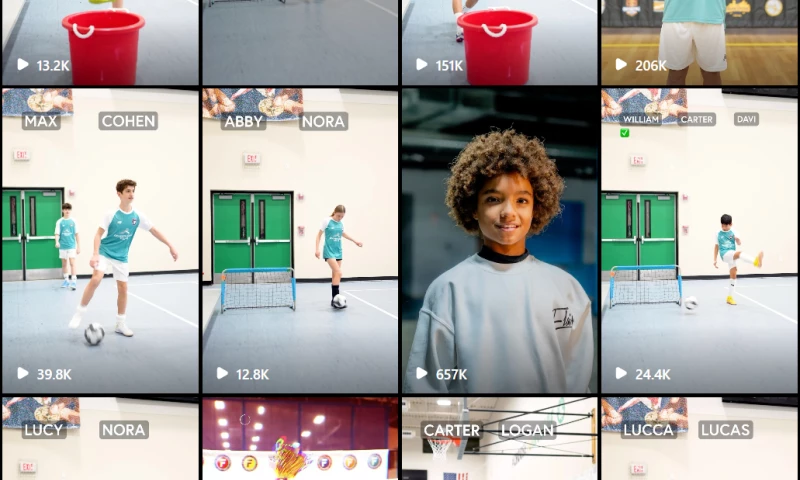Open the Carter Logan basketball video

click(x=500, y=440)
